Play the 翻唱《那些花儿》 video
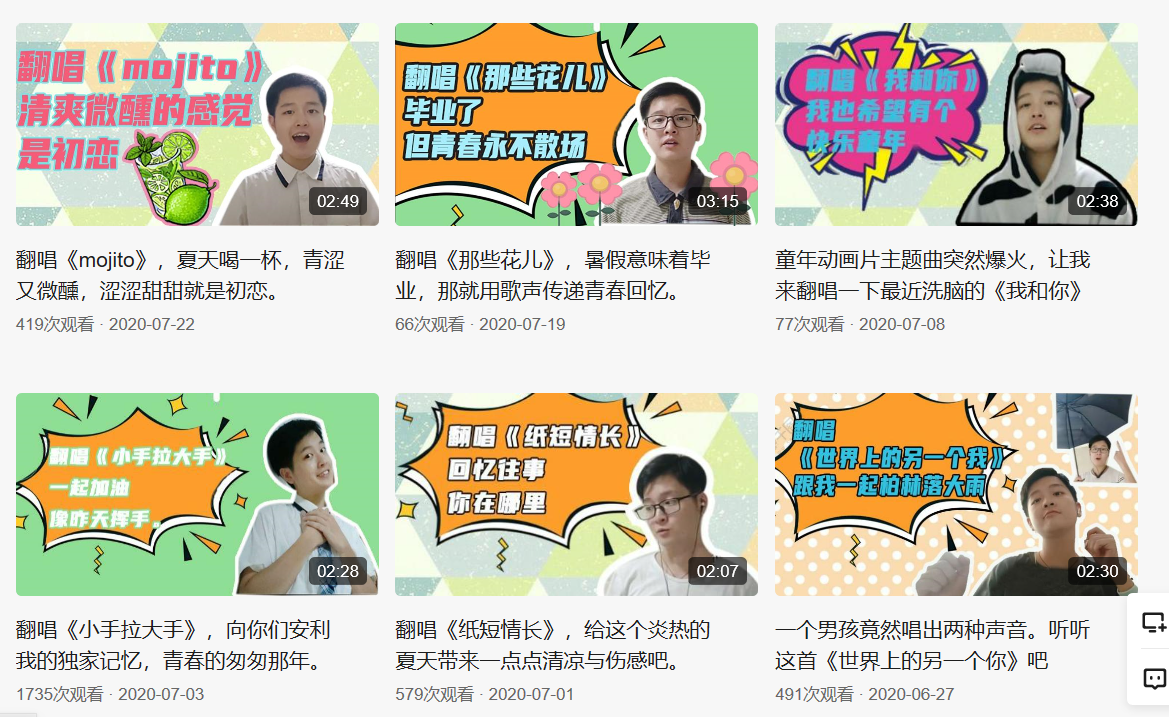Screen dimensions: 1169x717 click(x=576, y=124)
